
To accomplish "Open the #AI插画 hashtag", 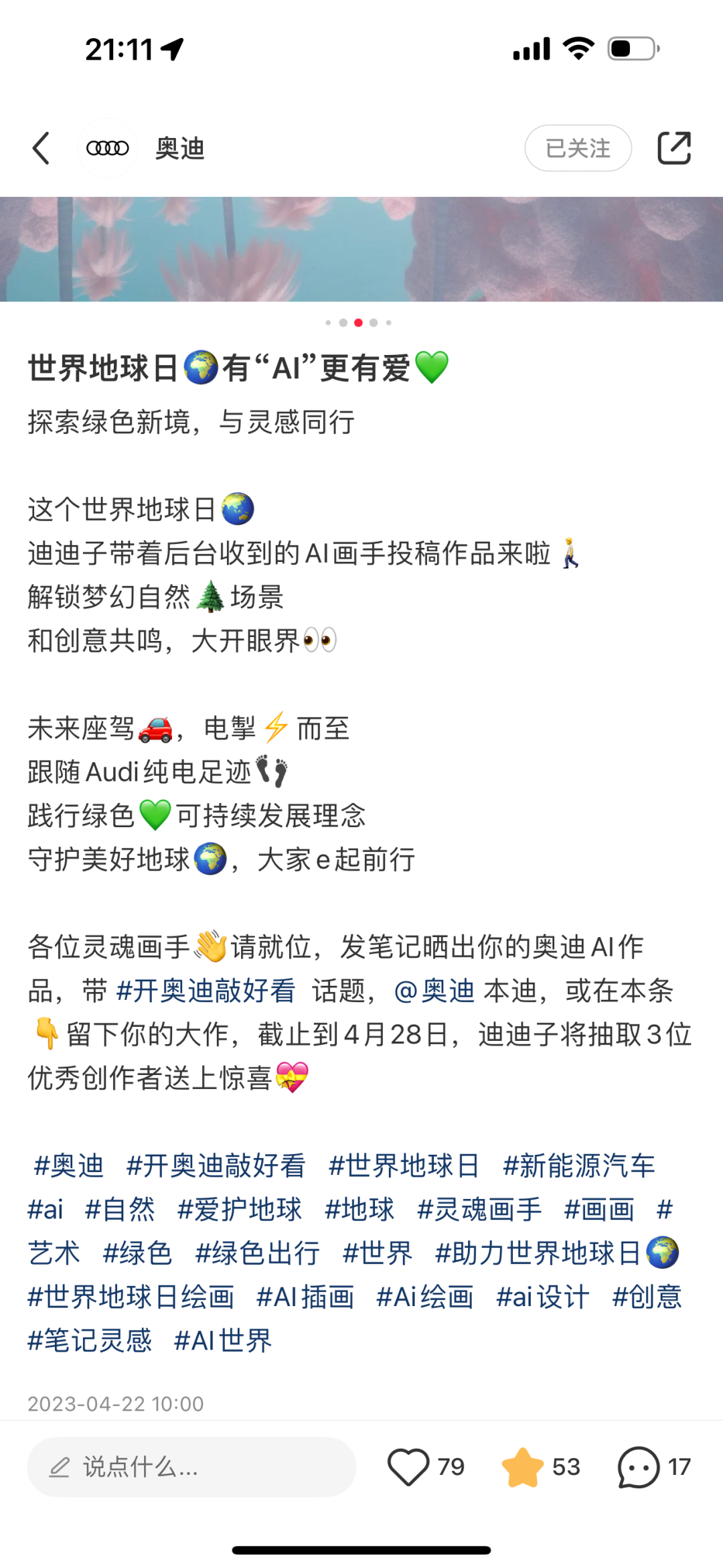I will [307, 1297].
